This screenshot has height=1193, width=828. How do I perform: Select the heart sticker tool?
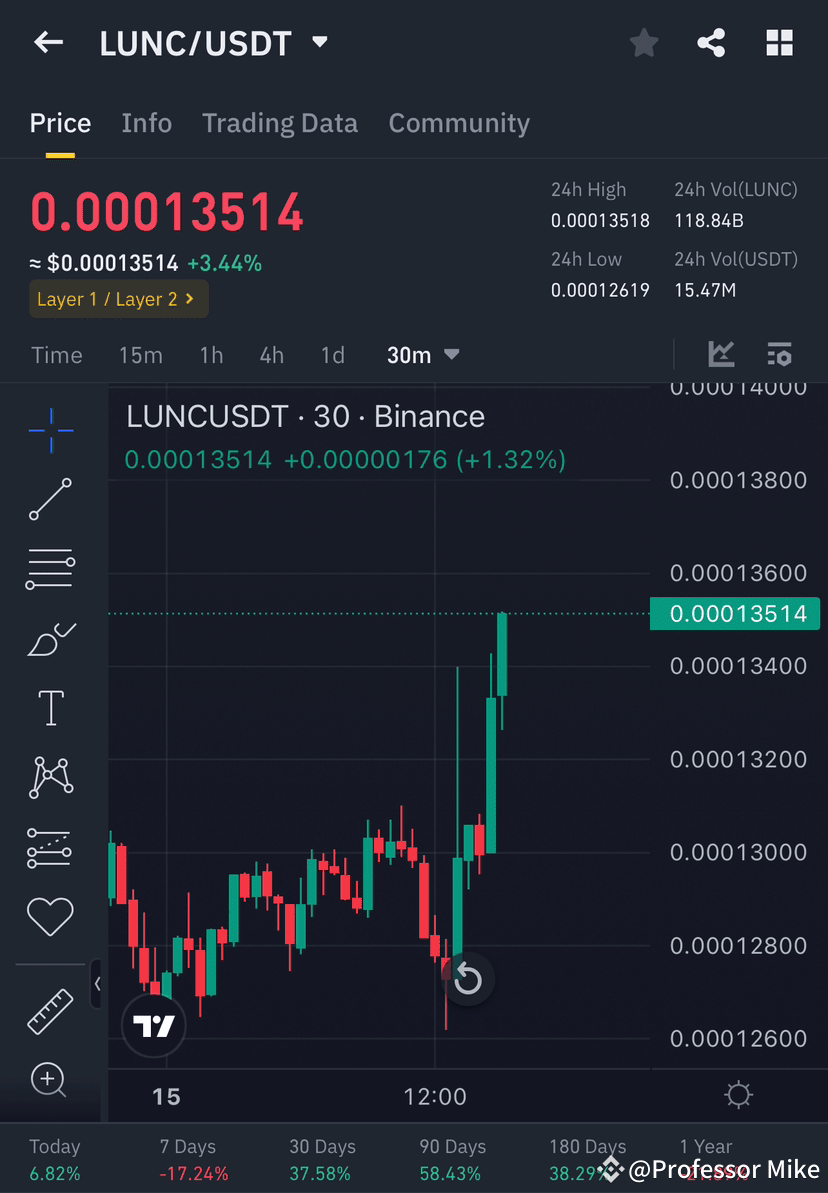point(50,916)
